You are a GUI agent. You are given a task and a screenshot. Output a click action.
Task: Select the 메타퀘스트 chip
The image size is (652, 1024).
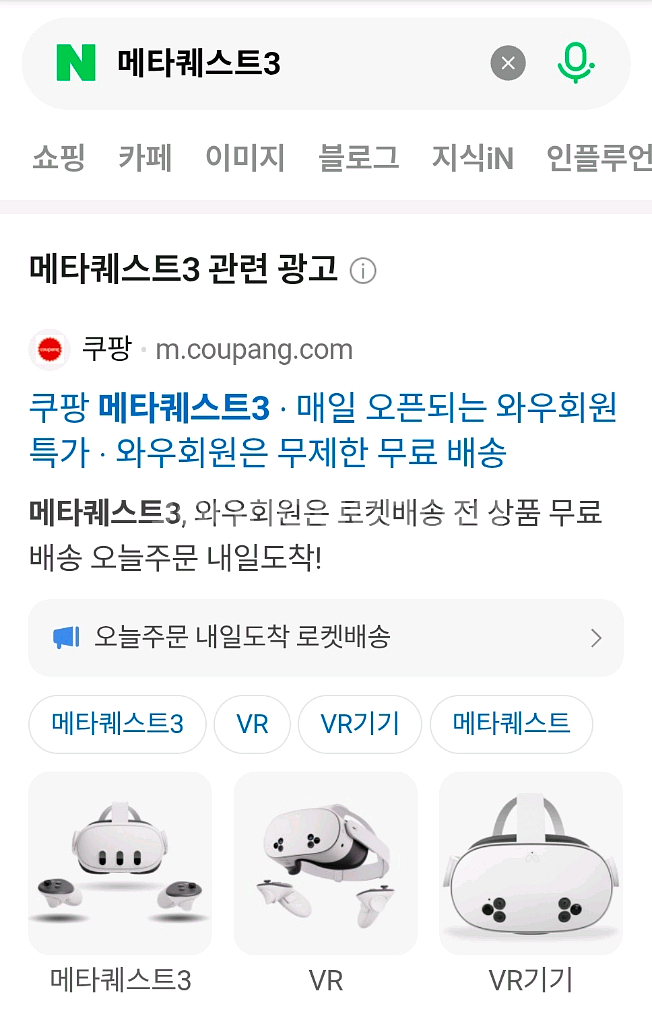(x=511, y=724)
